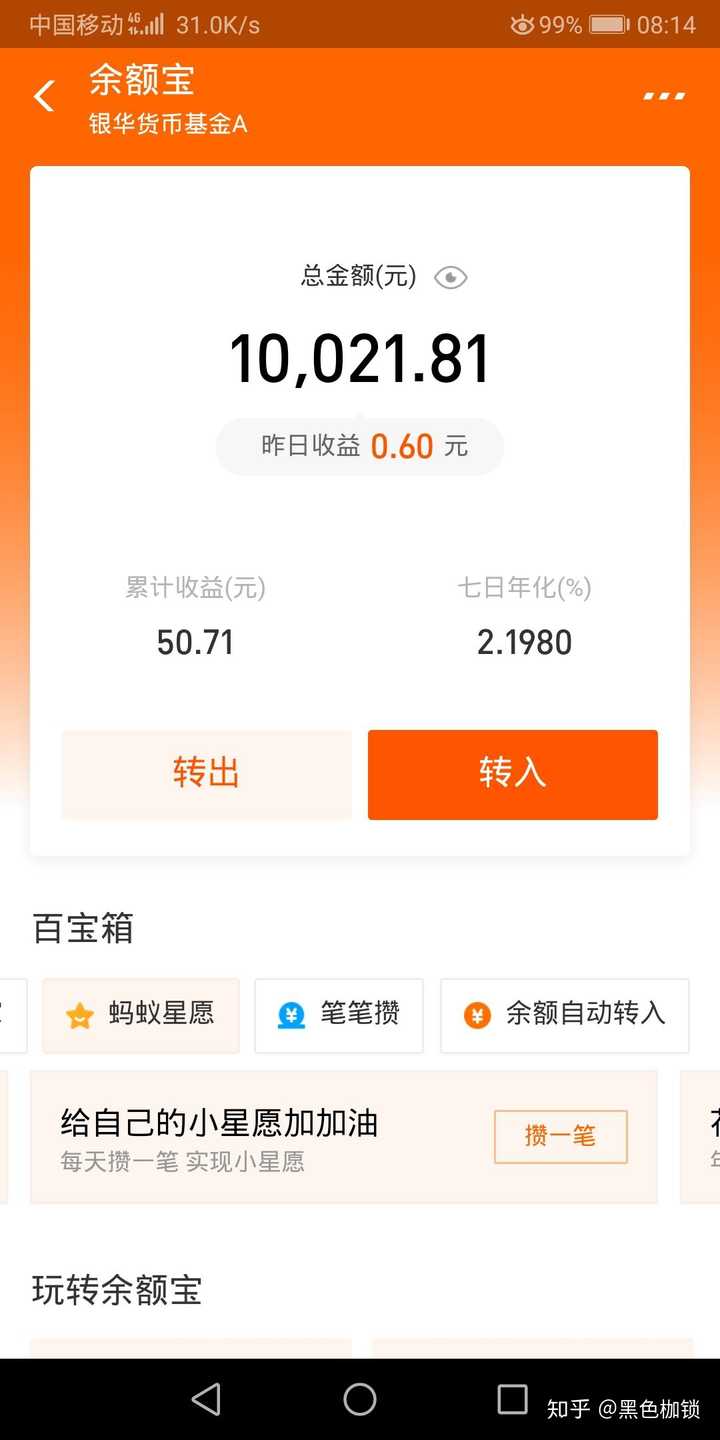This screenshot has height=1440, width=720.
Task: Select the 笔笔攒 coin icon
Action: (x=290, y=1016)
